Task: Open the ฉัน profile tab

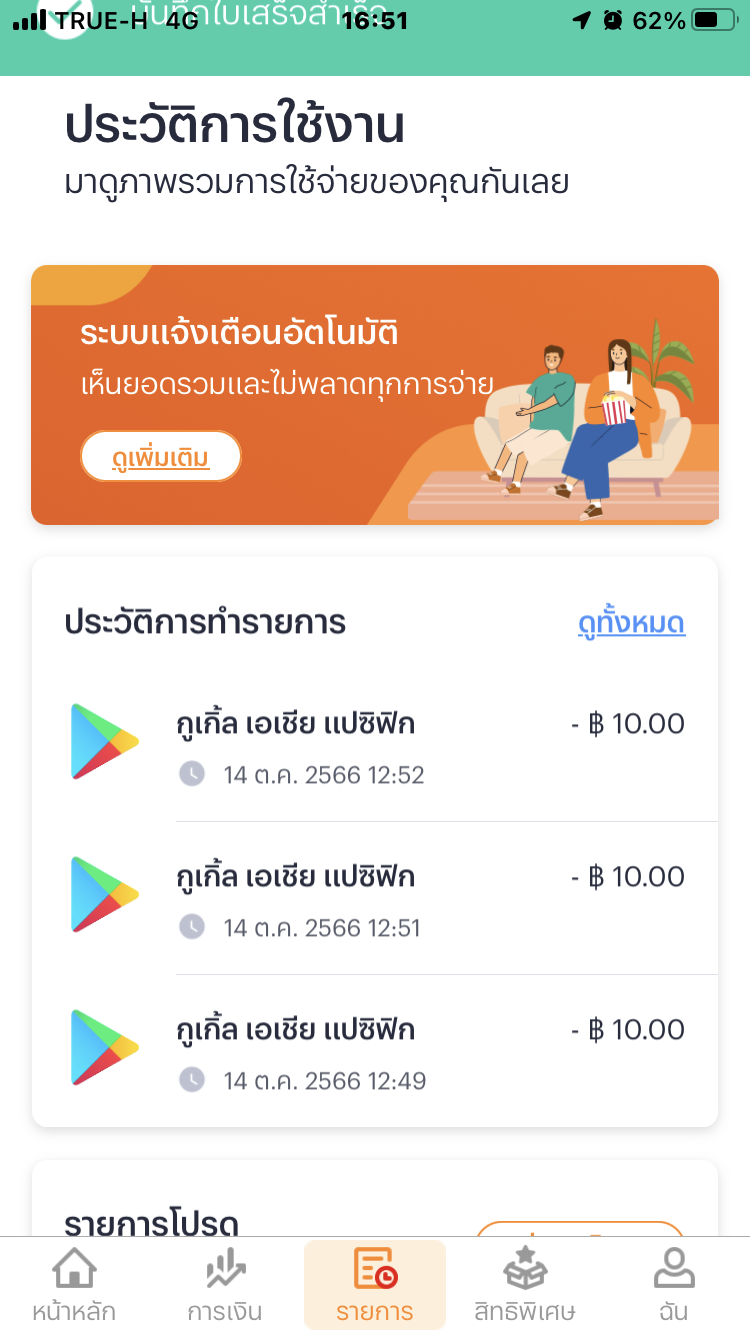Action: click(x=674, y=1285)
